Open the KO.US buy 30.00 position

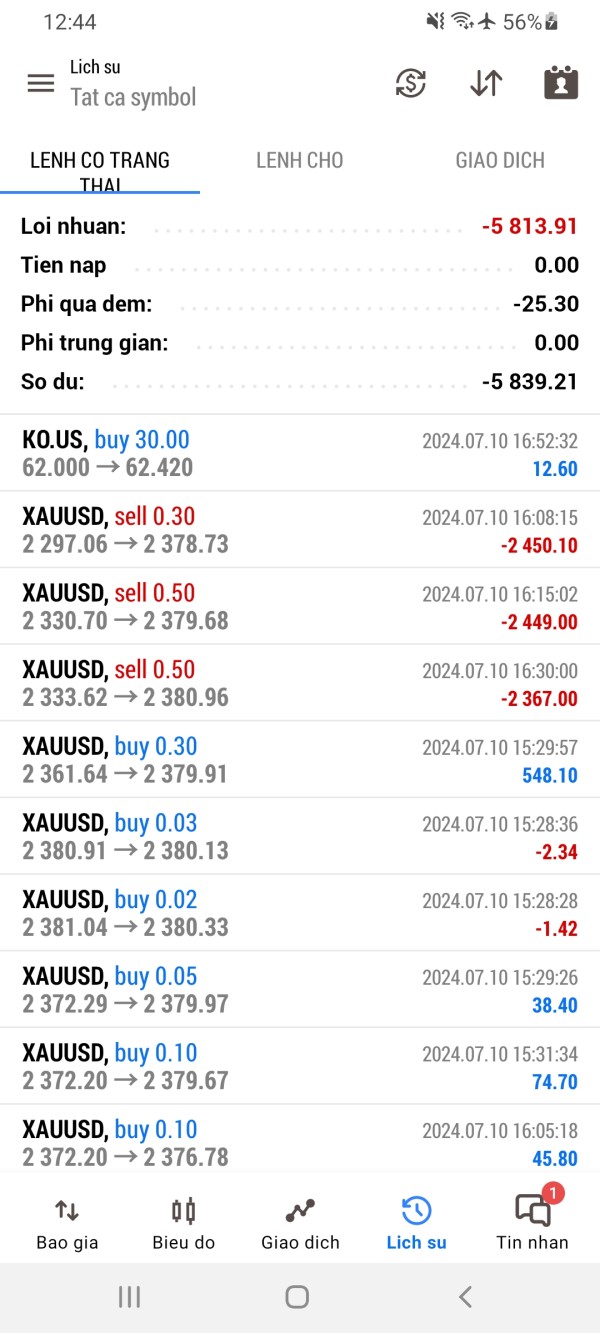point(300,453)
